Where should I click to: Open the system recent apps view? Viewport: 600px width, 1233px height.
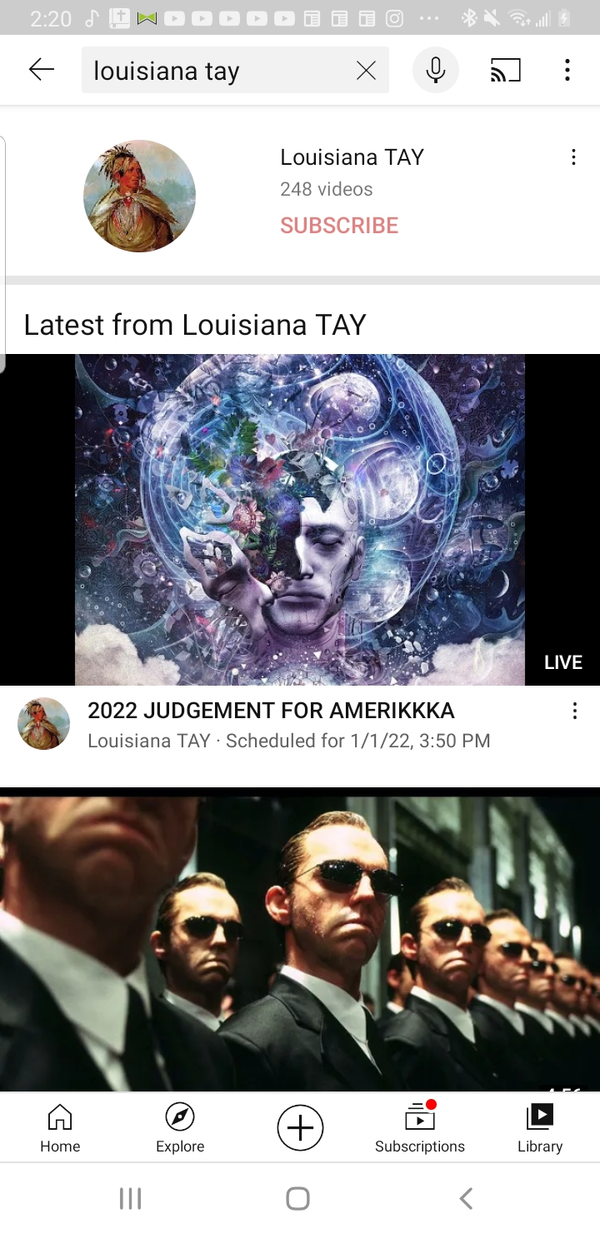pos(131,1199)
